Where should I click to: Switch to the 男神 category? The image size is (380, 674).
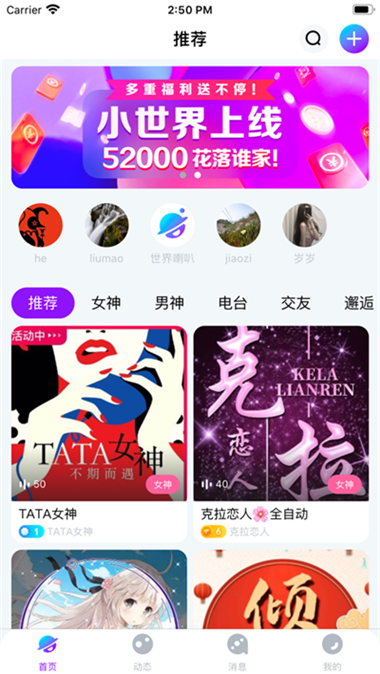(x=169, y=303)
